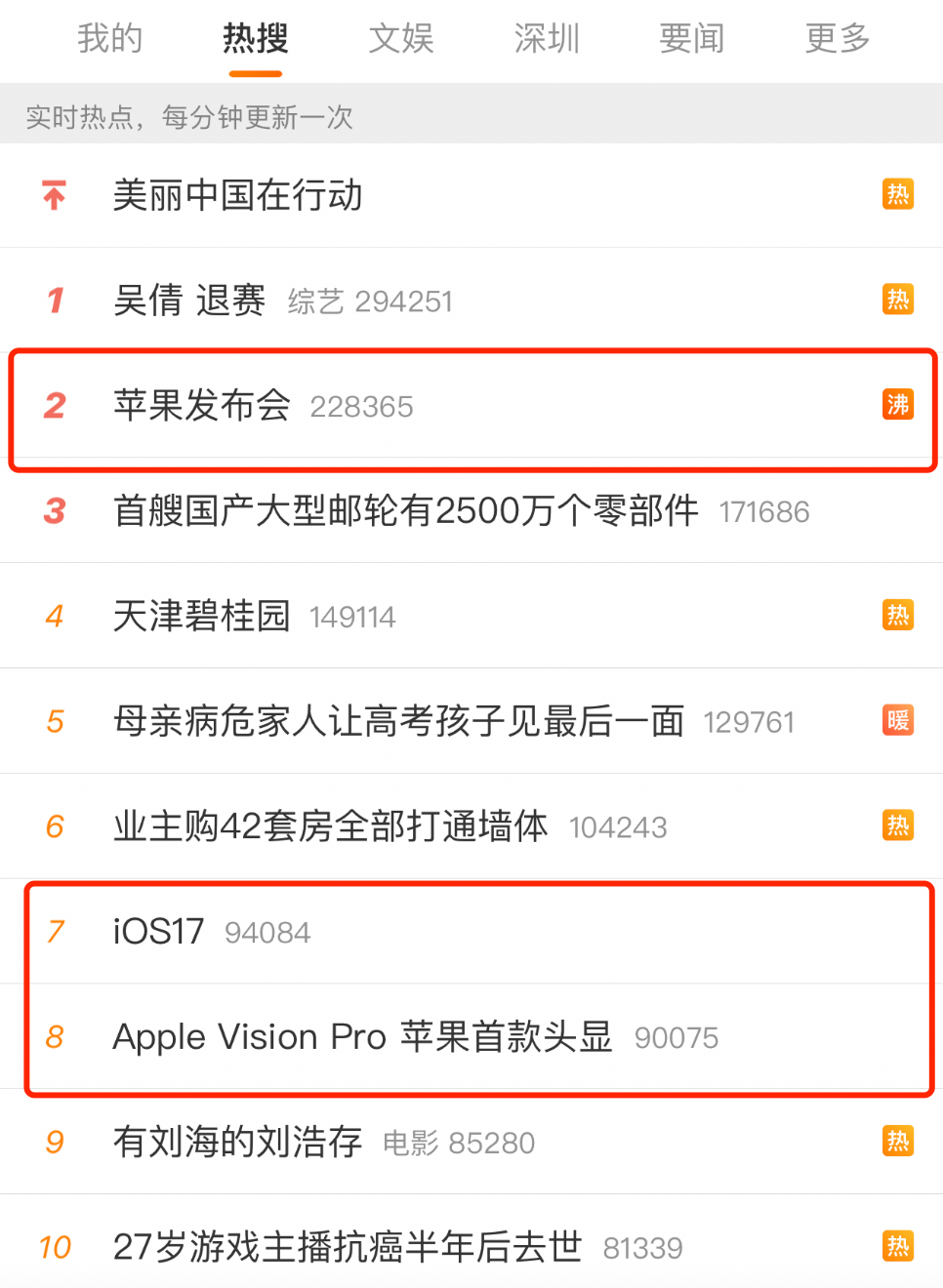Switch to the 我的 tab
Screen dimensions: 943x1288
click(x=110, y=39)
